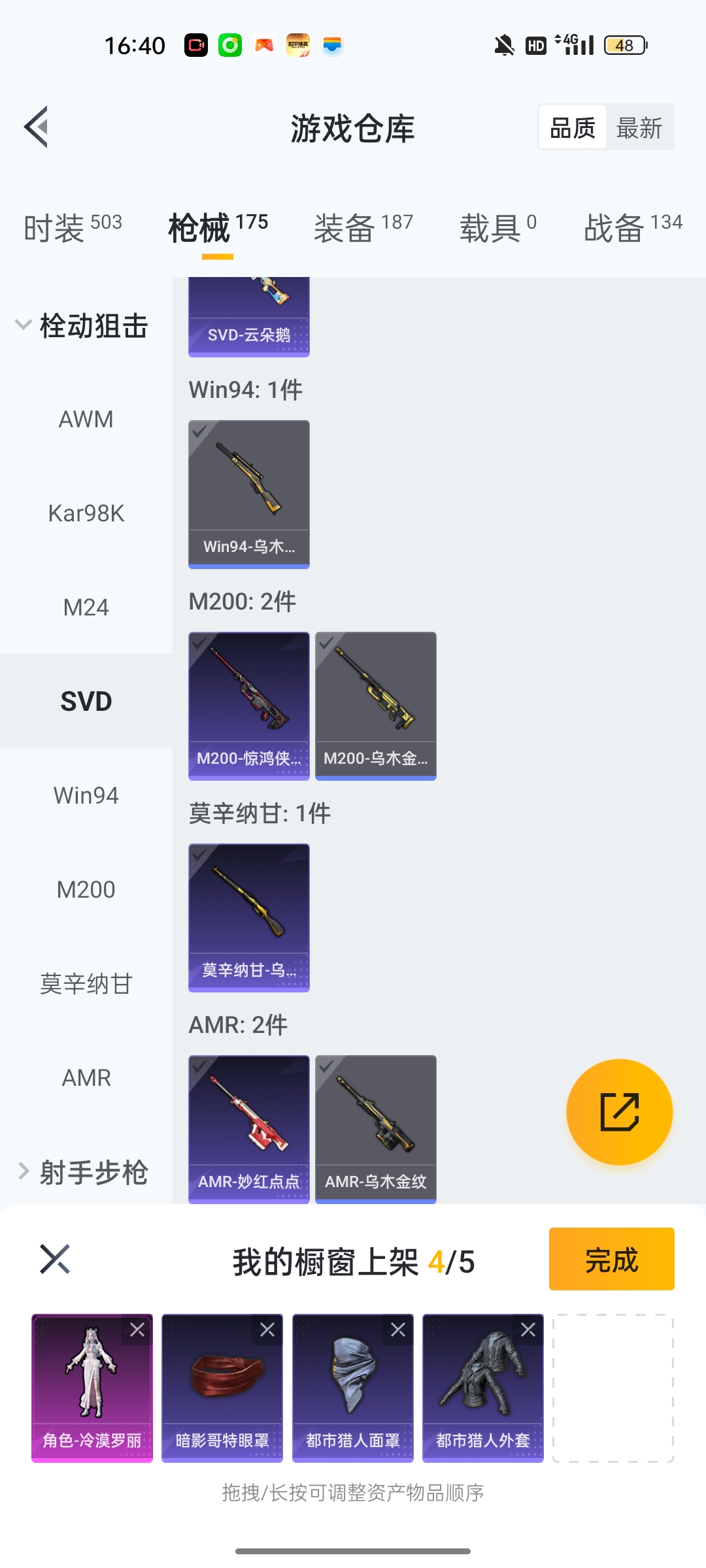
Task: Remove 暗影哥特眼罩 from showcase
Action: pos(267,1330)
